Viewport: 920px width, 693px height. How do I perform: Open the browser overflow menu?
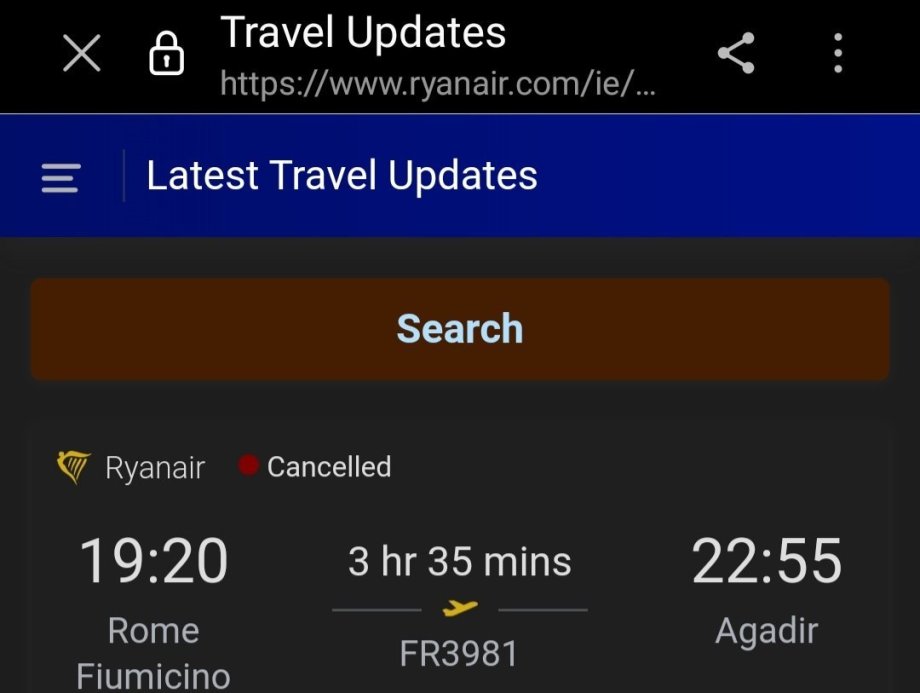pyautogui.click(x=838, y=54)
